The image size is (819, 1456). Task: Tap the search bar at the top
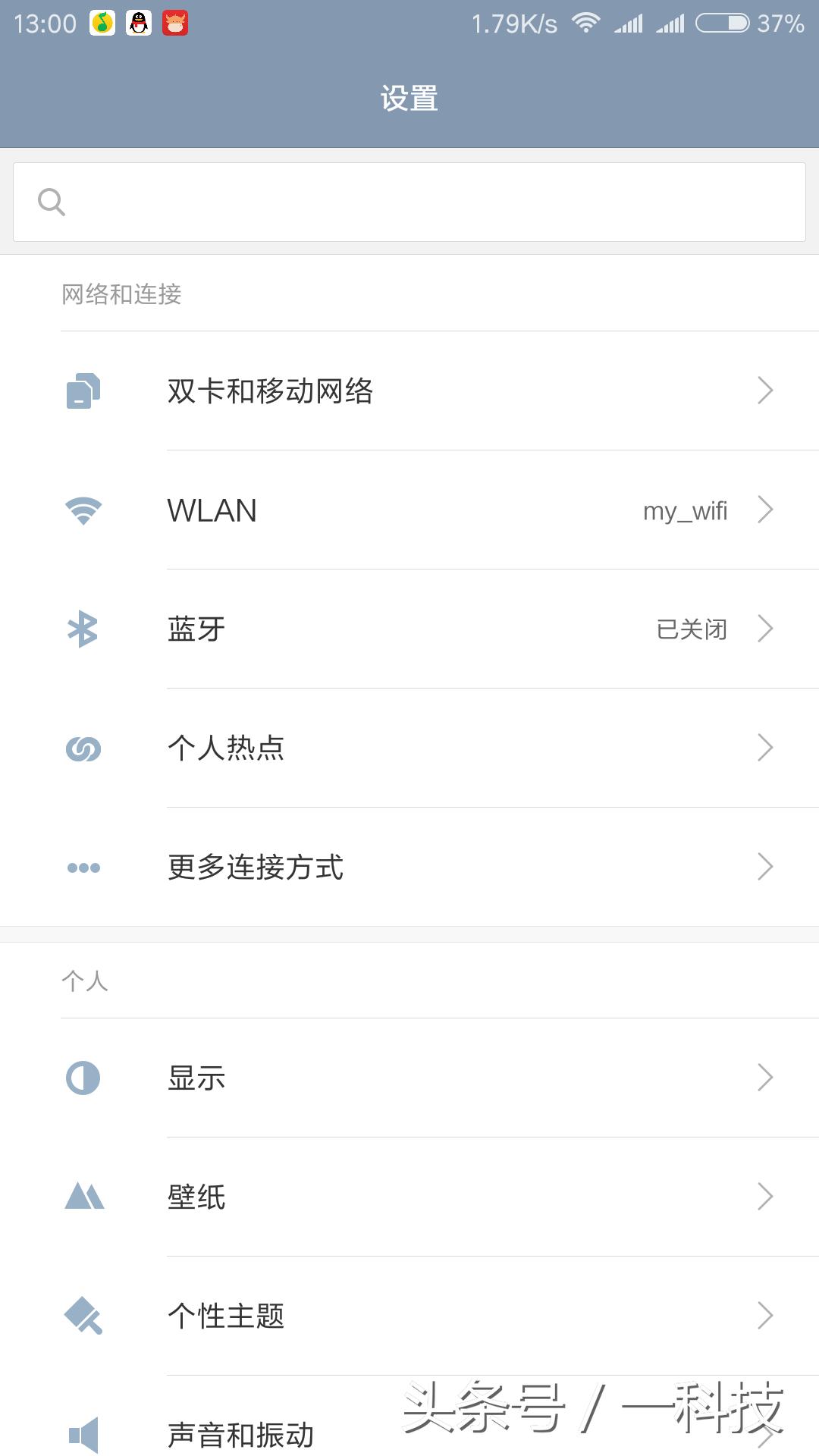409,201
